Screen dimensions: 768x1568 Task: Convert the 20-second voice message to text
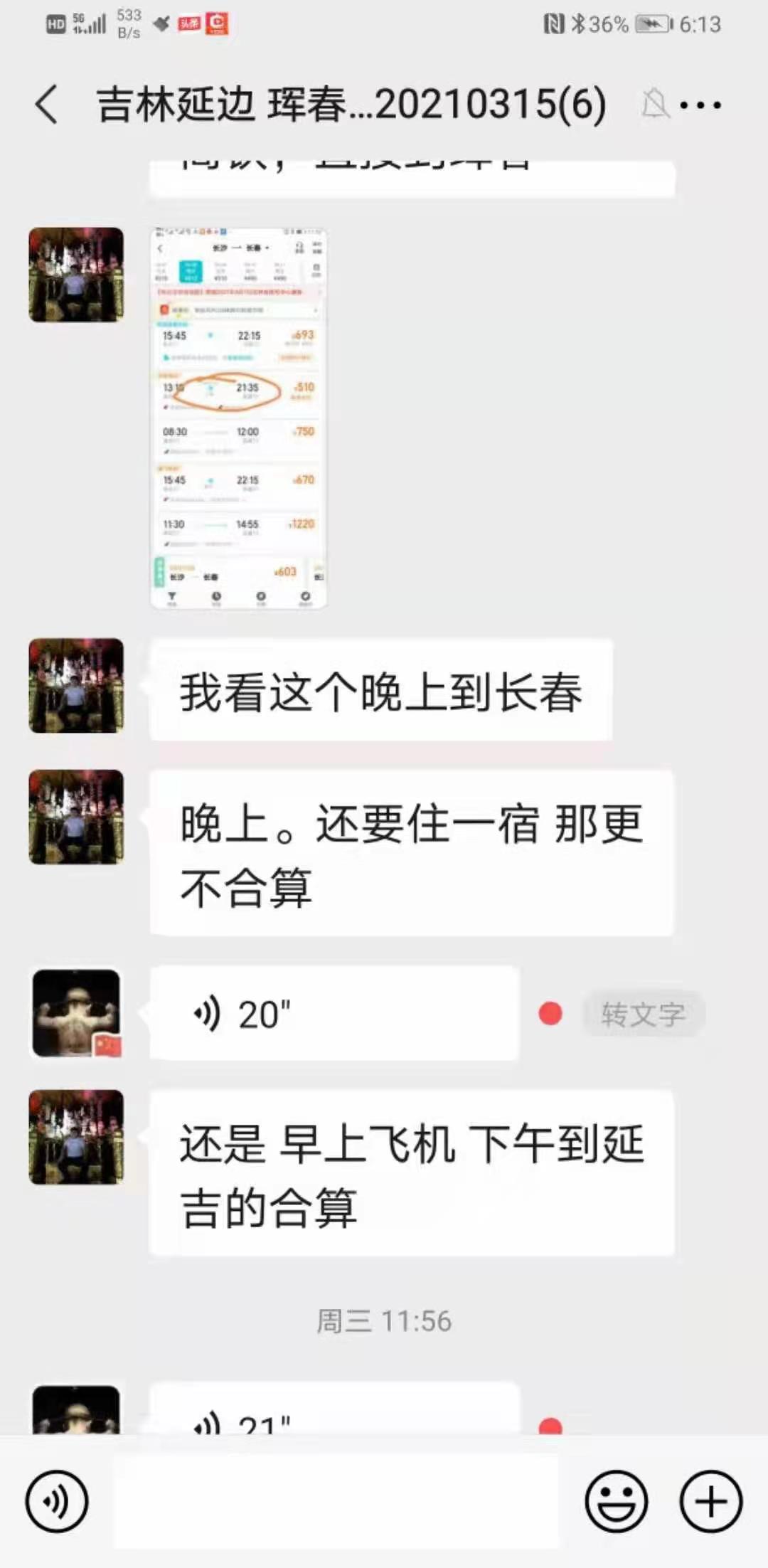click(643, 1014)
